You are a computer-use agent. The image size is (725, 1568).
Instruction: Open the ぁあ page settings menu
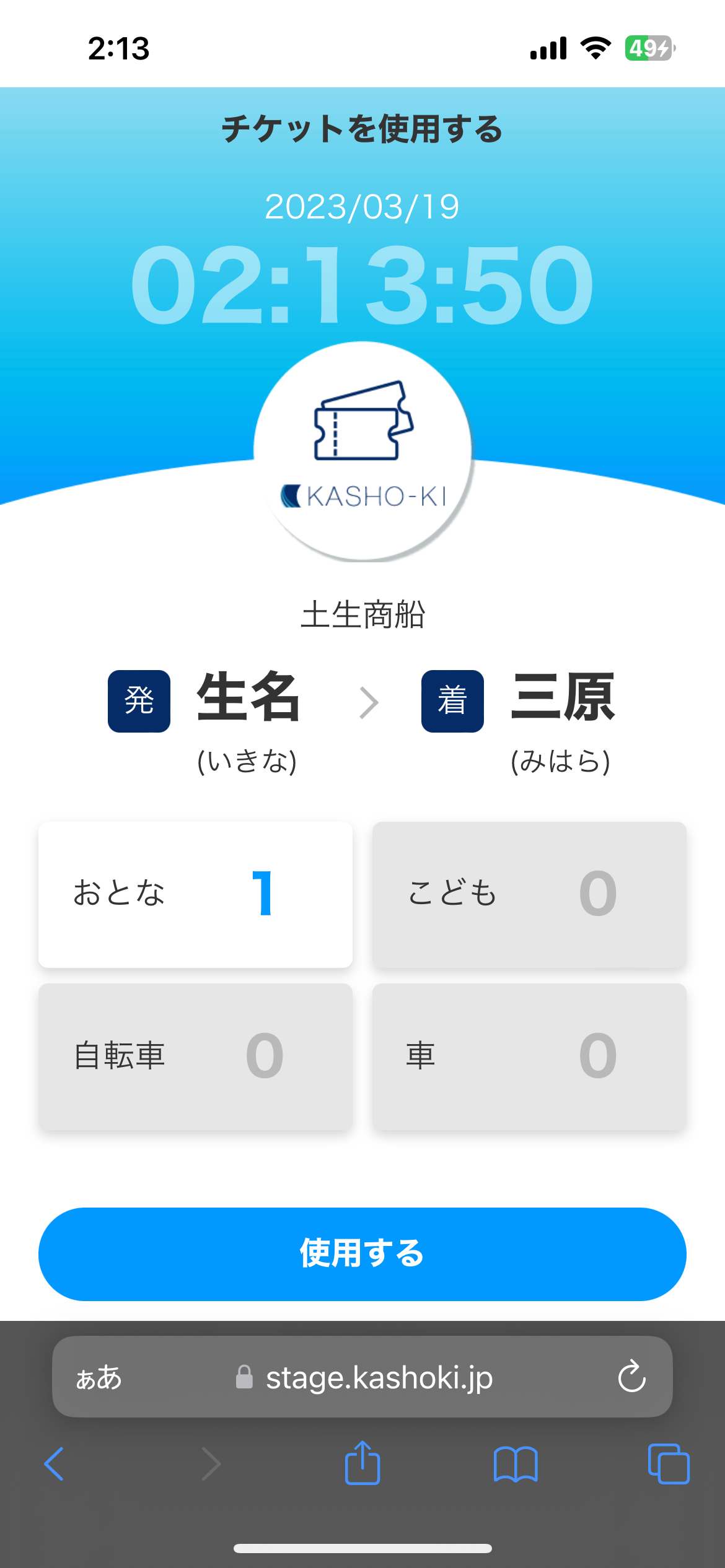(99, 1377)
